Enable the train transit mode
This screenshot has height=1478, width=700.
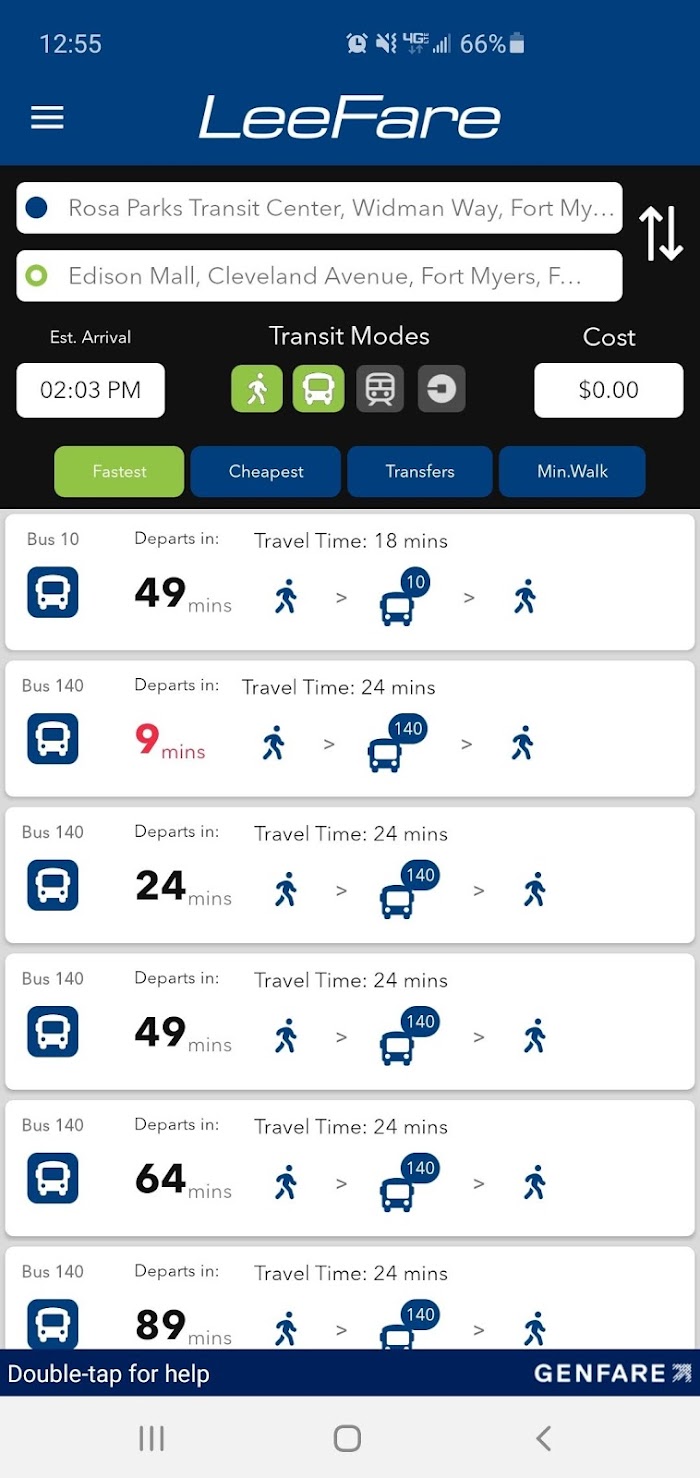[x=380, y=388]
